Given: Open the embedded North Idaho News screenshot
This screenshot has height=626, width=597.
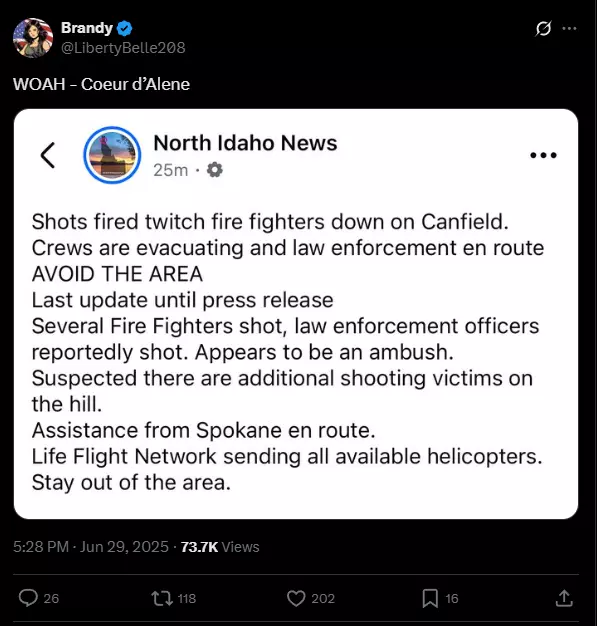Looking at the screenshot, I should [x=296, y=314].
